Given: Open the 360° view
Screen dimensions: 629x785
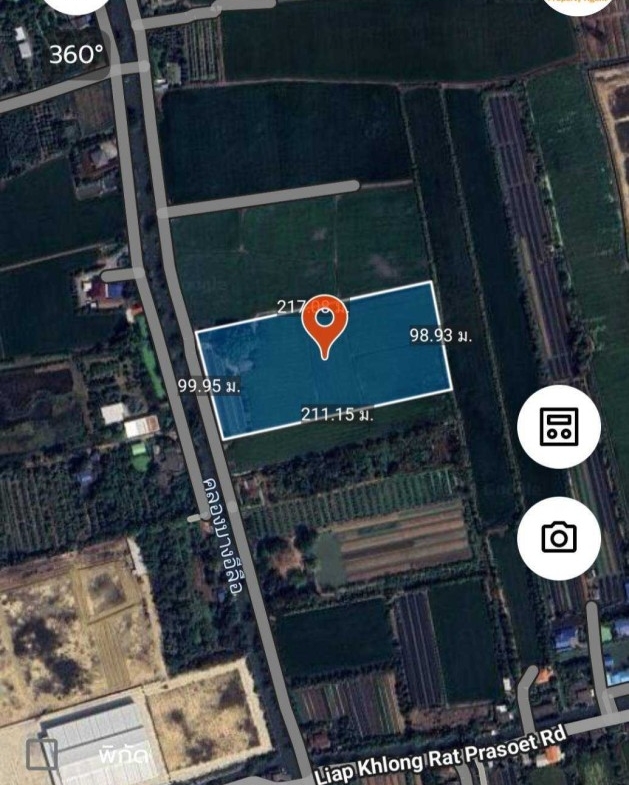Looking at the screenshot, I should tap(76, 53).
